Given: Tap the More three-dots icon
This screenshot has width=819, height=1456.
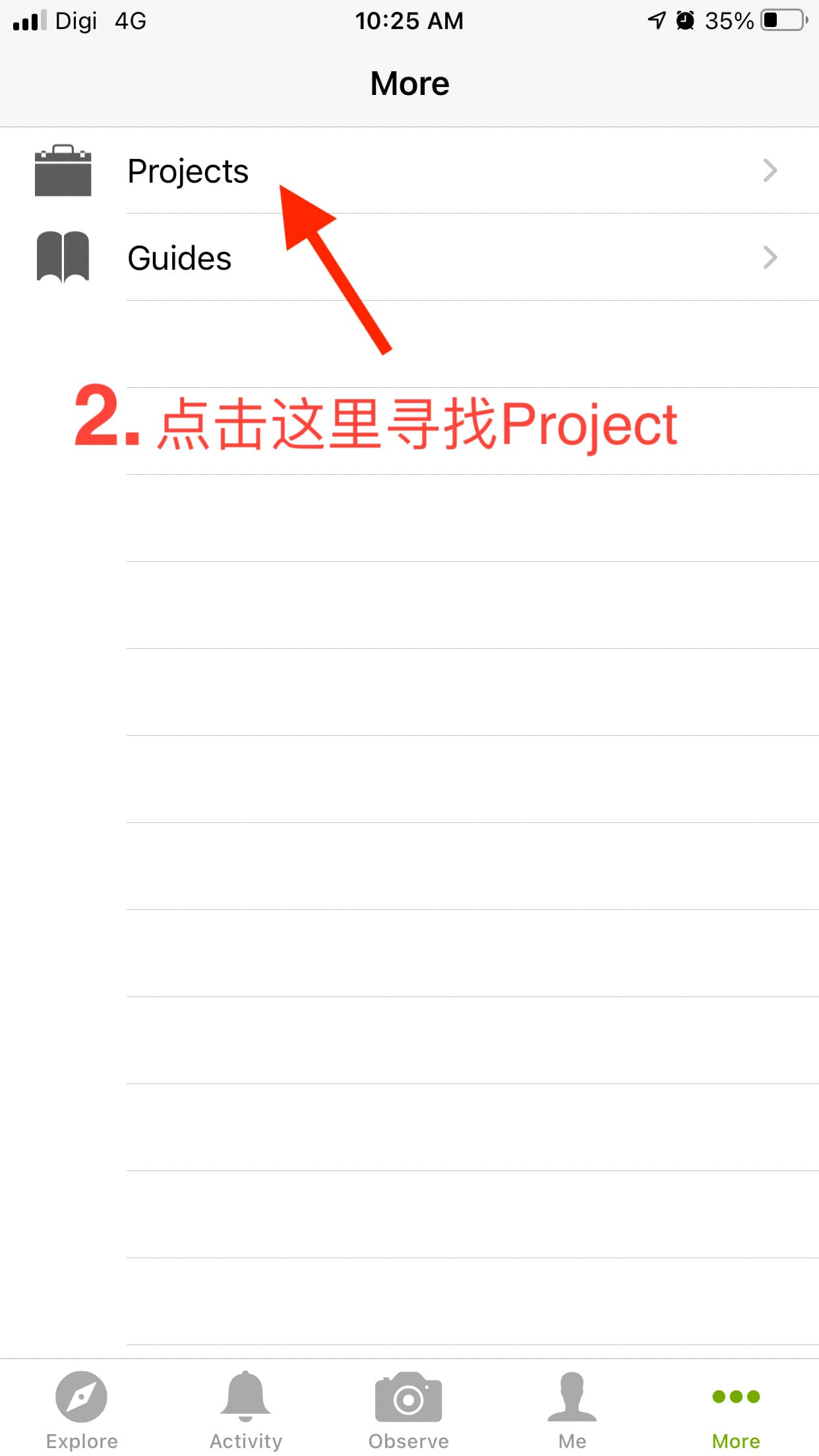Looking at the screenshot, I should pyautogui.click(x=737, y=1396).
